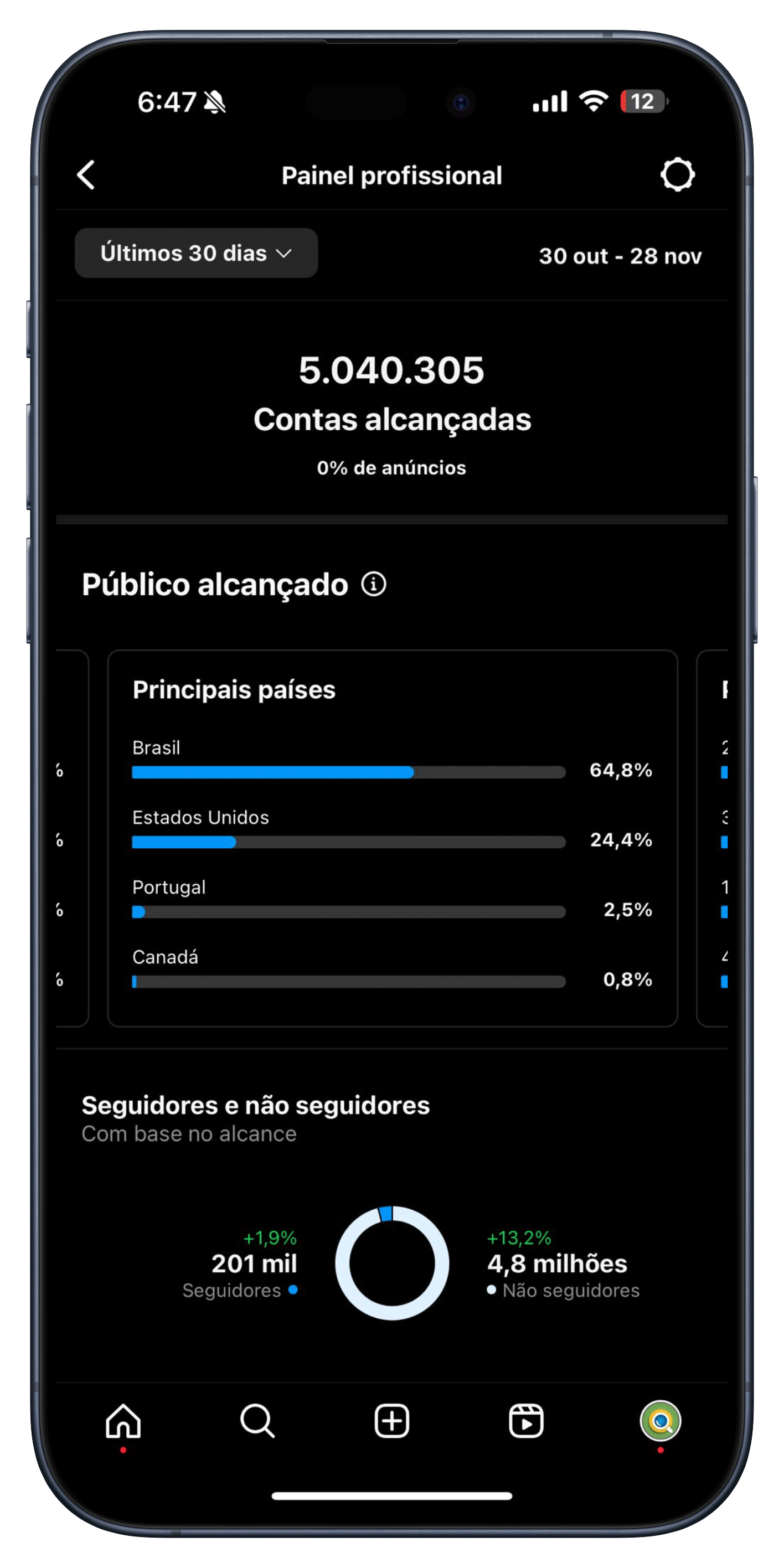Screen dimensions: 784x1568
Task: Switch to the Search tab
Action: 257,1421
